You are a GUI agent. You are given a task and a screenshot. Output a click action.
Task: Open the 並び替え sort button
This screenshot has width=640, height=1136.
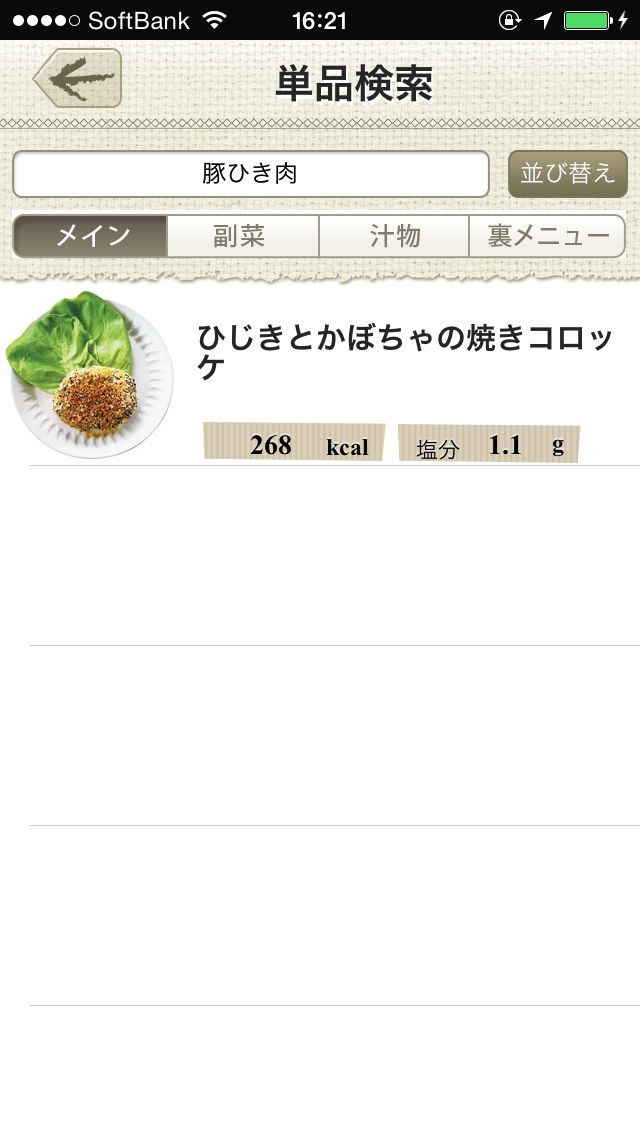click(x=567, y=174)
